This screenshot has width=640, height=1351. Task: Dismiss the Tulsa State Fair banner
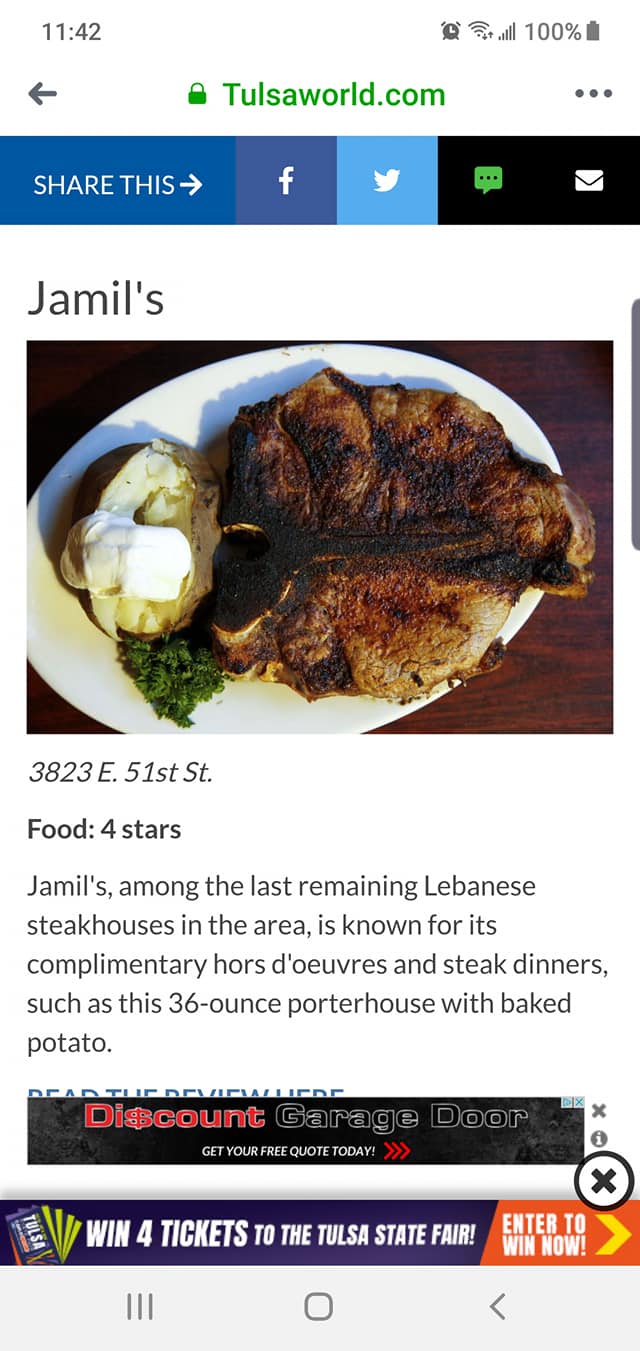pyautogui.click(x=604, y=1182)
